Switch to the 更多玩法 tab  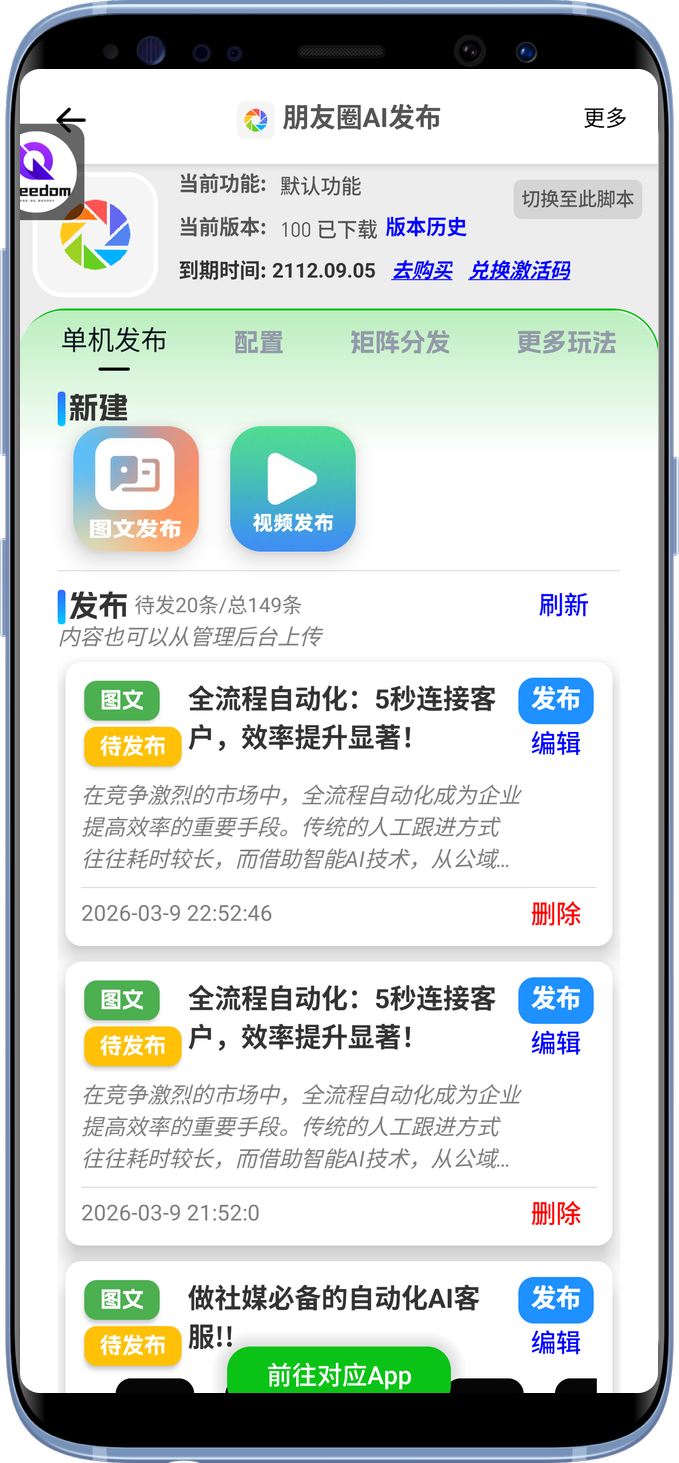(x=566, y=343)
